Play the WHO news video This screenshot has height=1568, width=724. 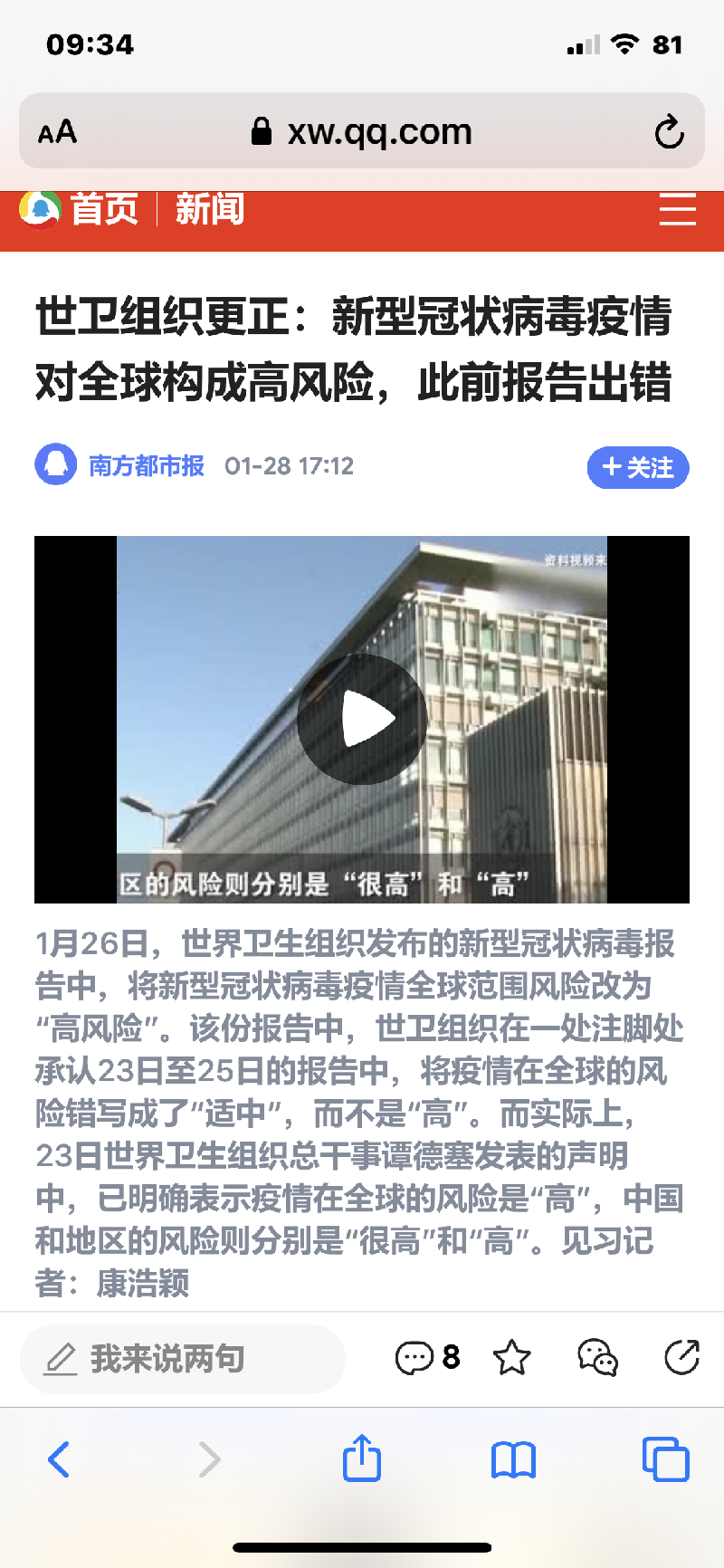(x=362, y=719)
